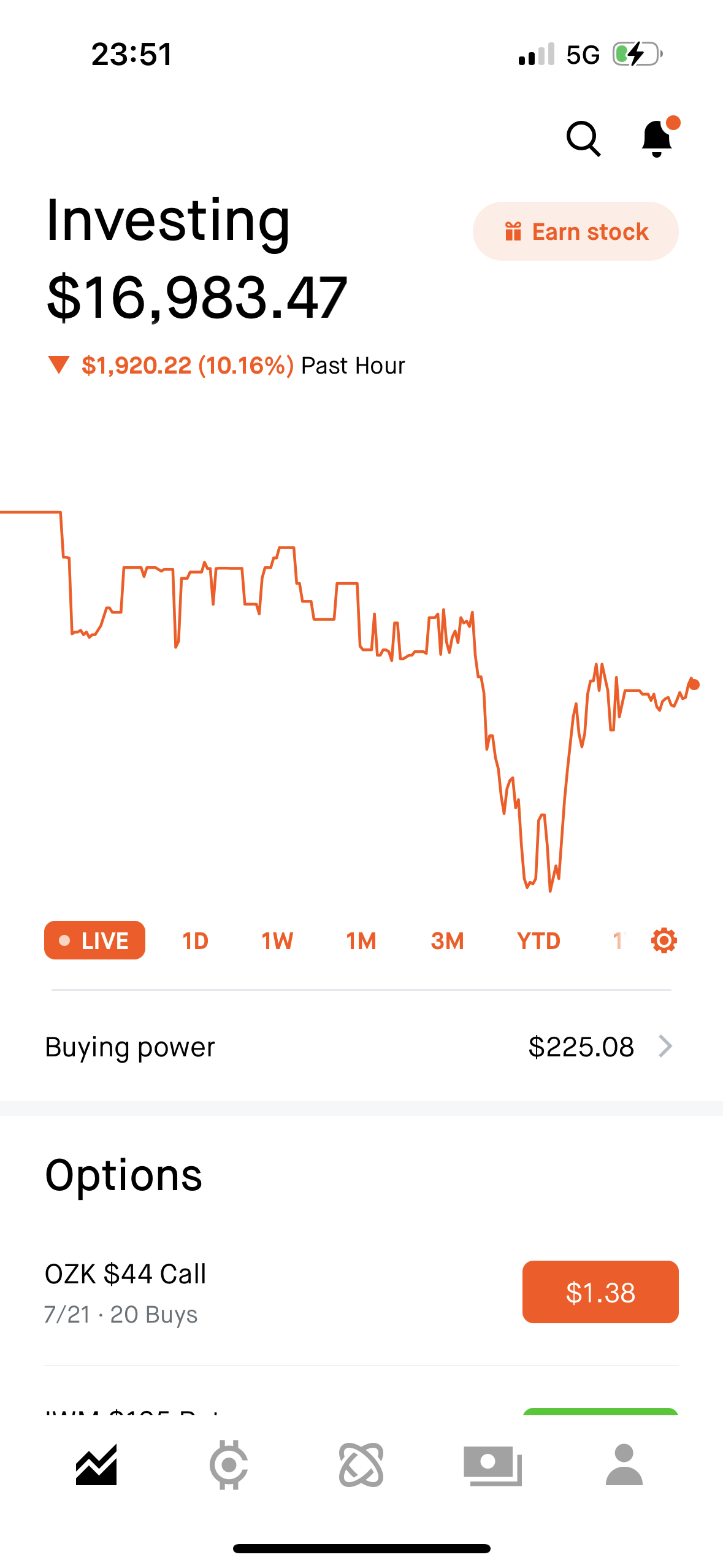This screenshot has width=723, height=1568.
Task: Open Buying power details
Action: (361, 1047)
